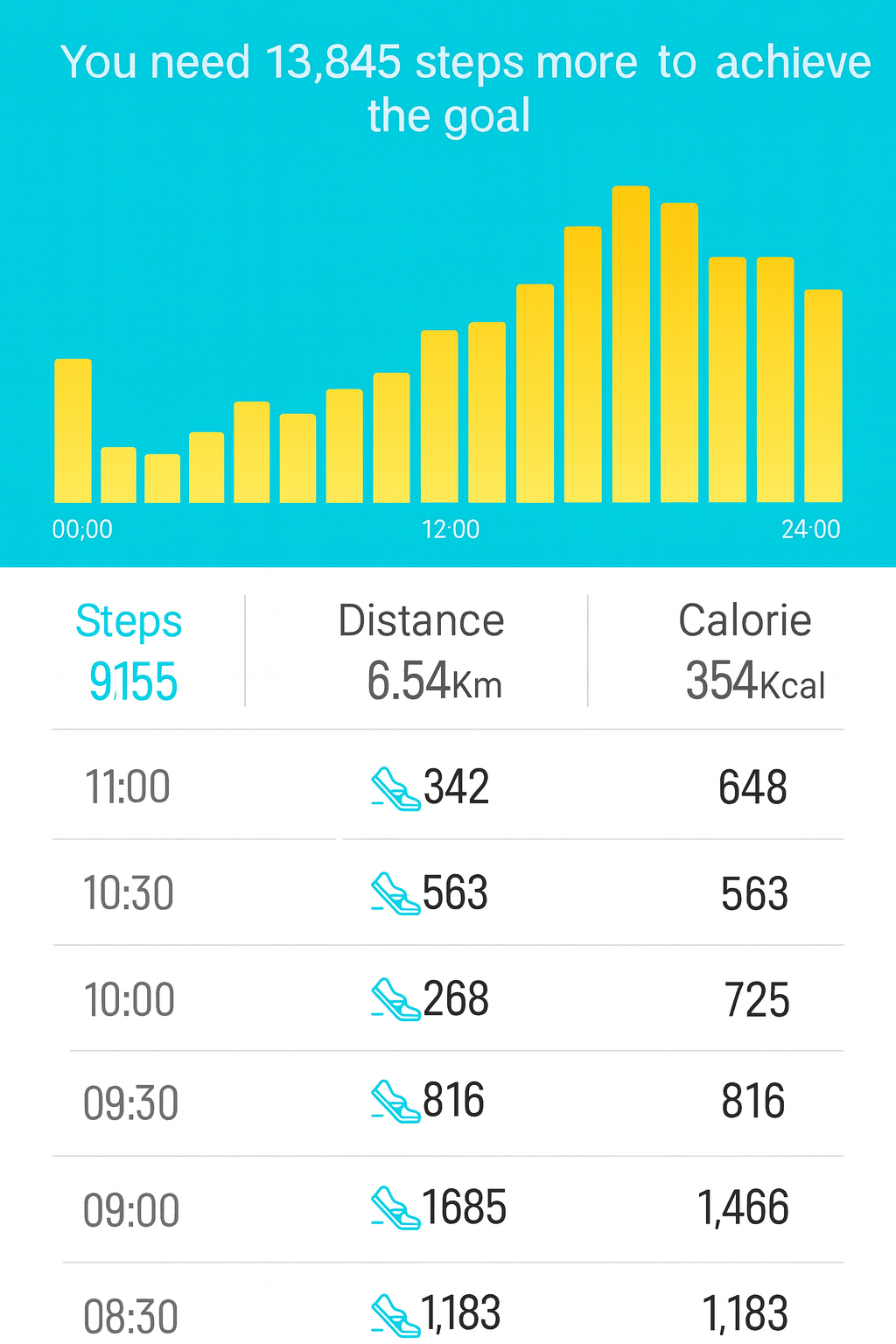Switch to the Calorie tab
This screenshot has width=896, height=1344.
[x=743, y=620]
